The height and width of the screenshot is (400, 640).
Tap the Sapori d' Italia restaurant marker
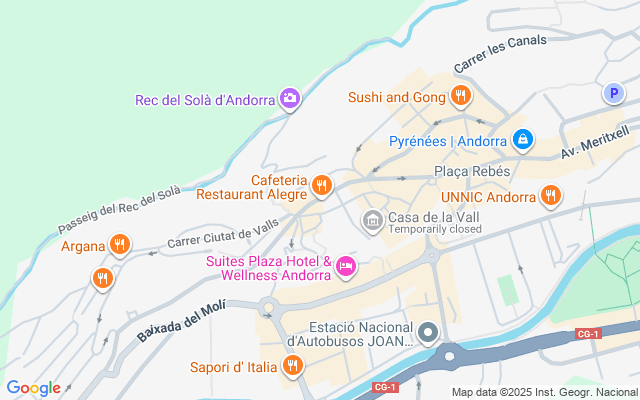click(292, 366)
